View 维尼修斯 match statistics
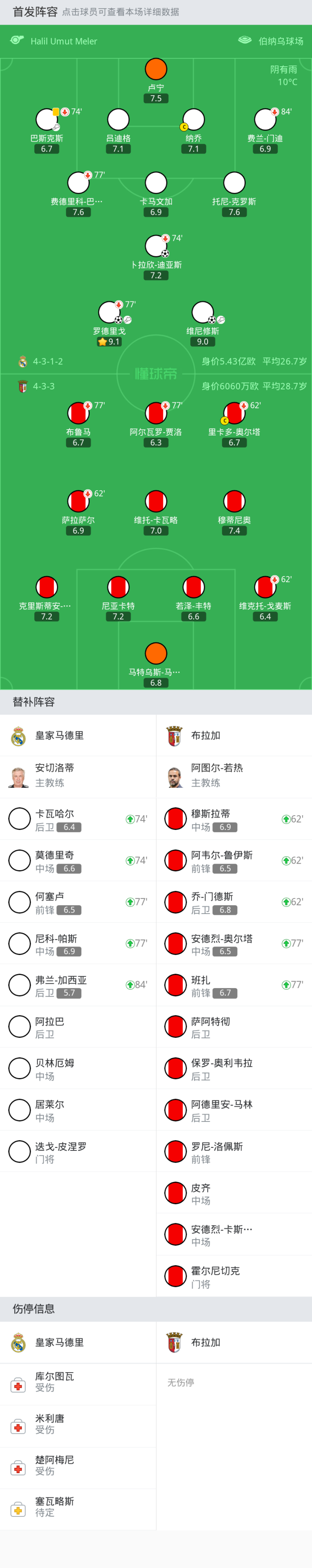Image resolution: width=312 pixels, height=1568 pixels. coord(202,313)
